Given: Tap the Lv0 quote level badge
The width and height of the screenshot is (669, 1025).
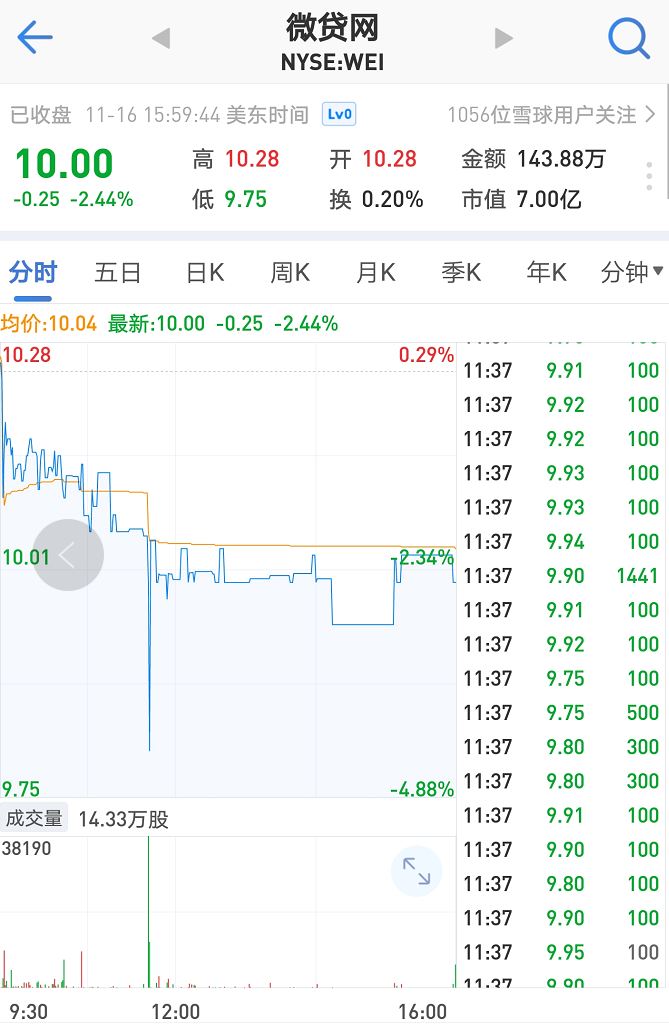Looking at the screenshot, I should [340, 114].
